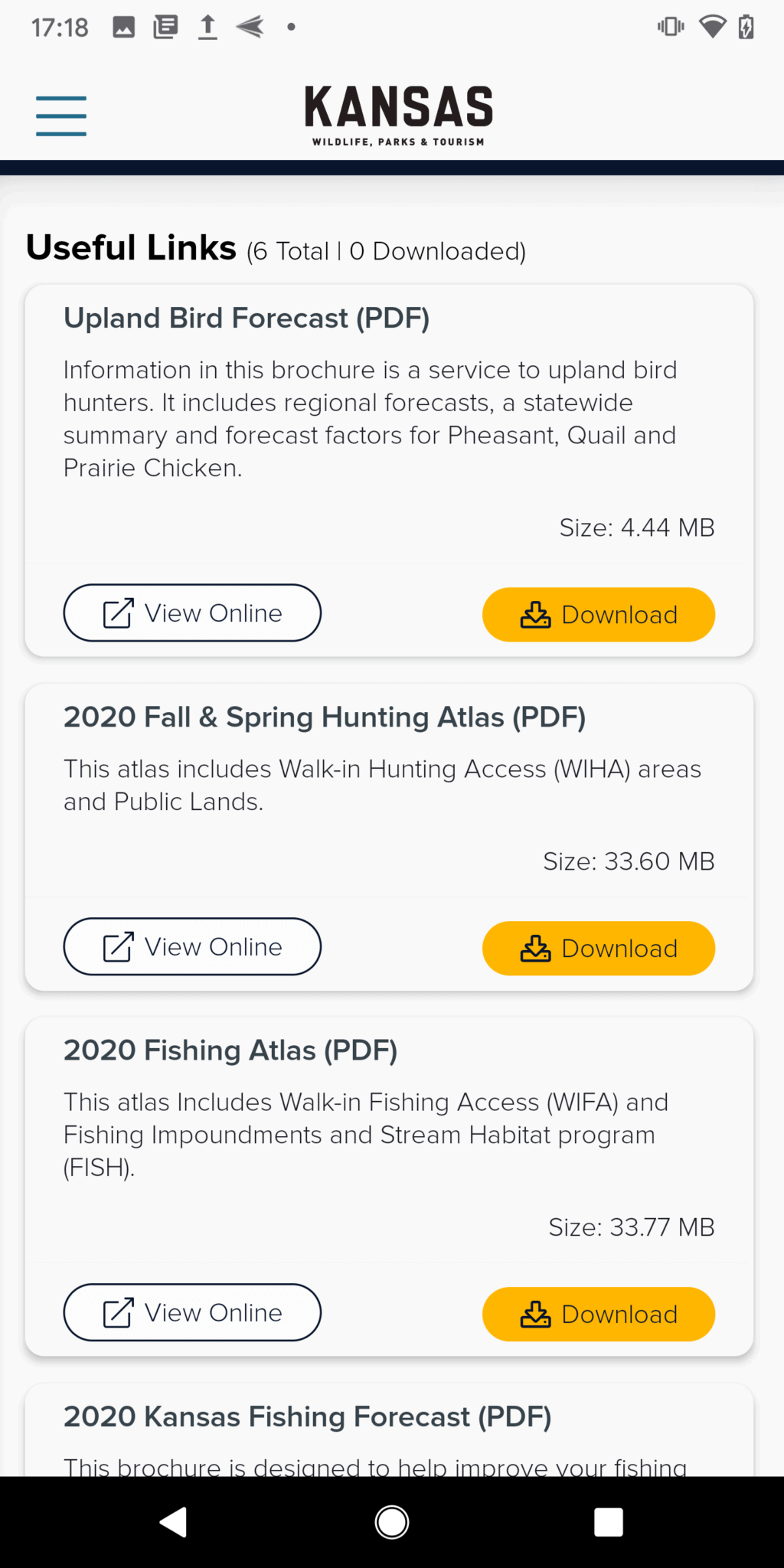
Task: Download the Upland Bird Forecast PDF
Action: 598,614
